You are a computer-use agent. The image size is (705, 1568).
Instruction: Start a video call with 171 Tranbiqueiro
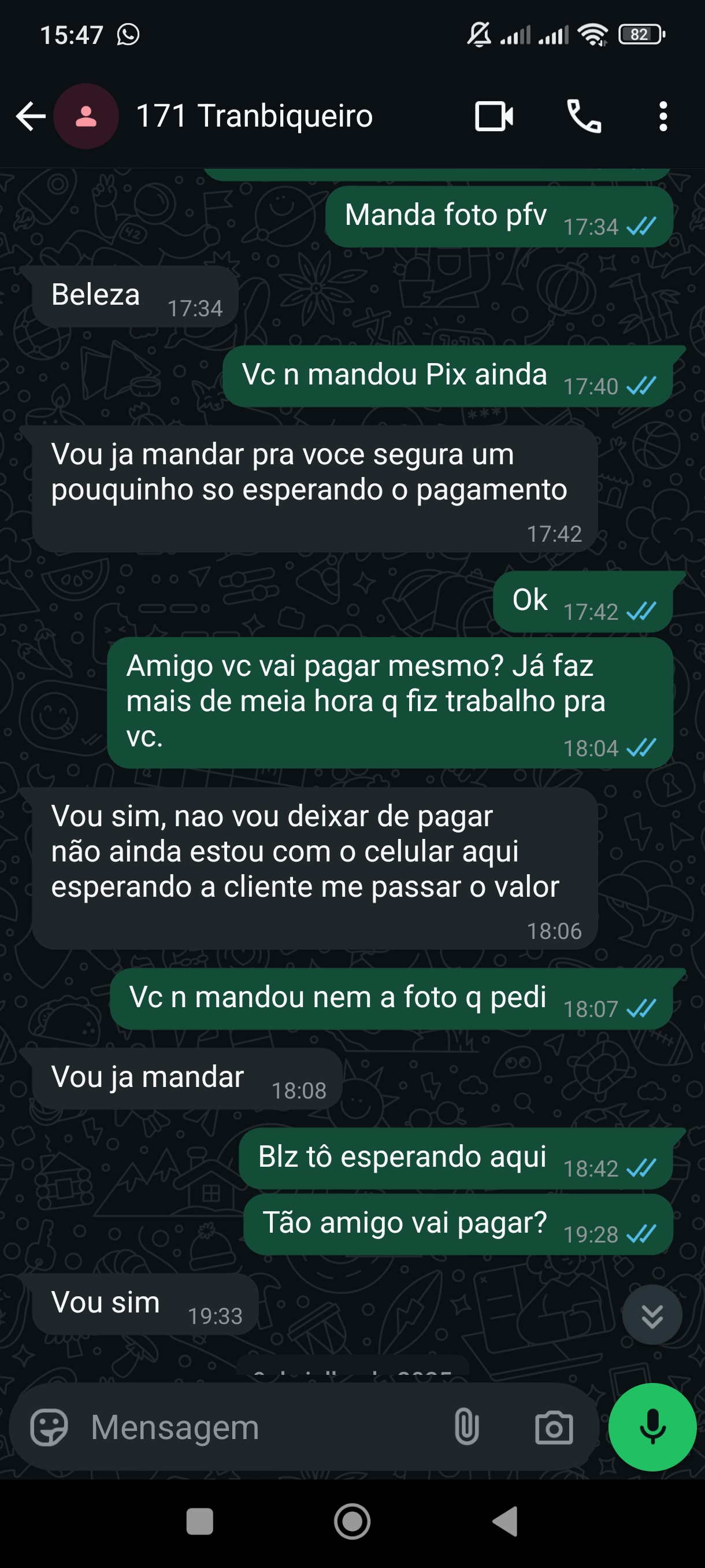(x=493, y=116)
